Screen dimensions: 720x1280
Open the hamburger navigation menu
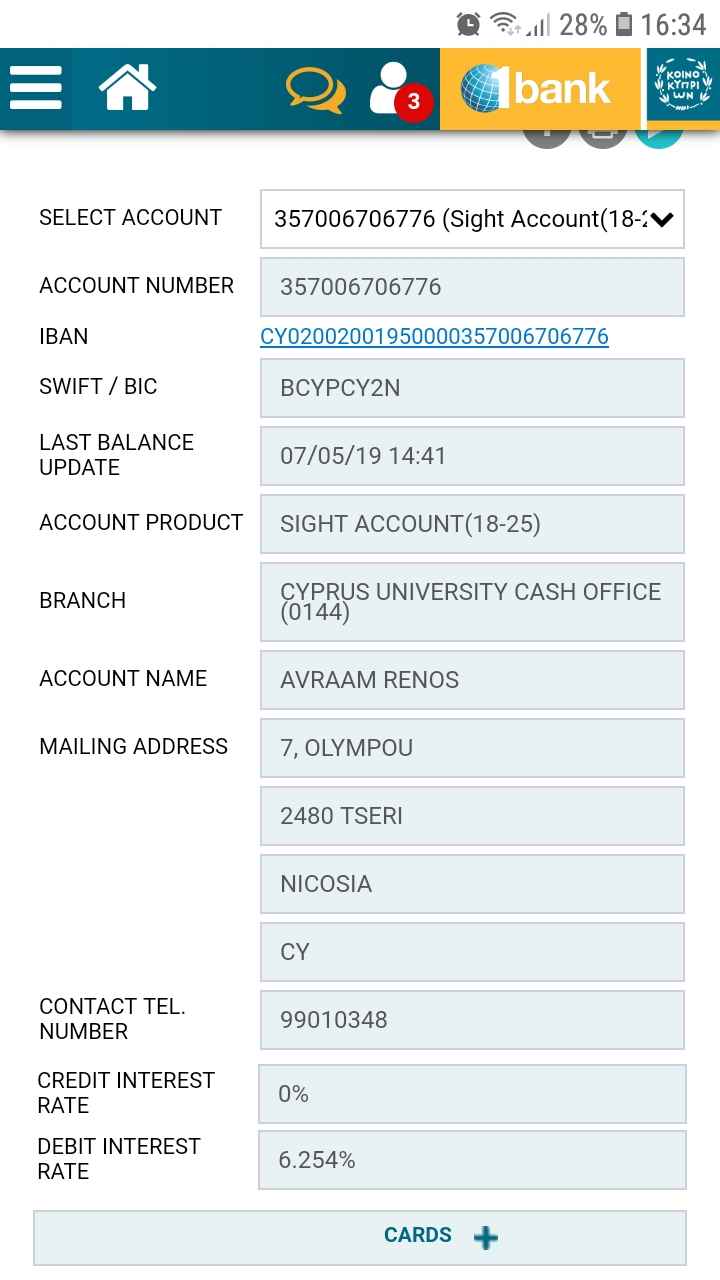click(x=36, y=88)
